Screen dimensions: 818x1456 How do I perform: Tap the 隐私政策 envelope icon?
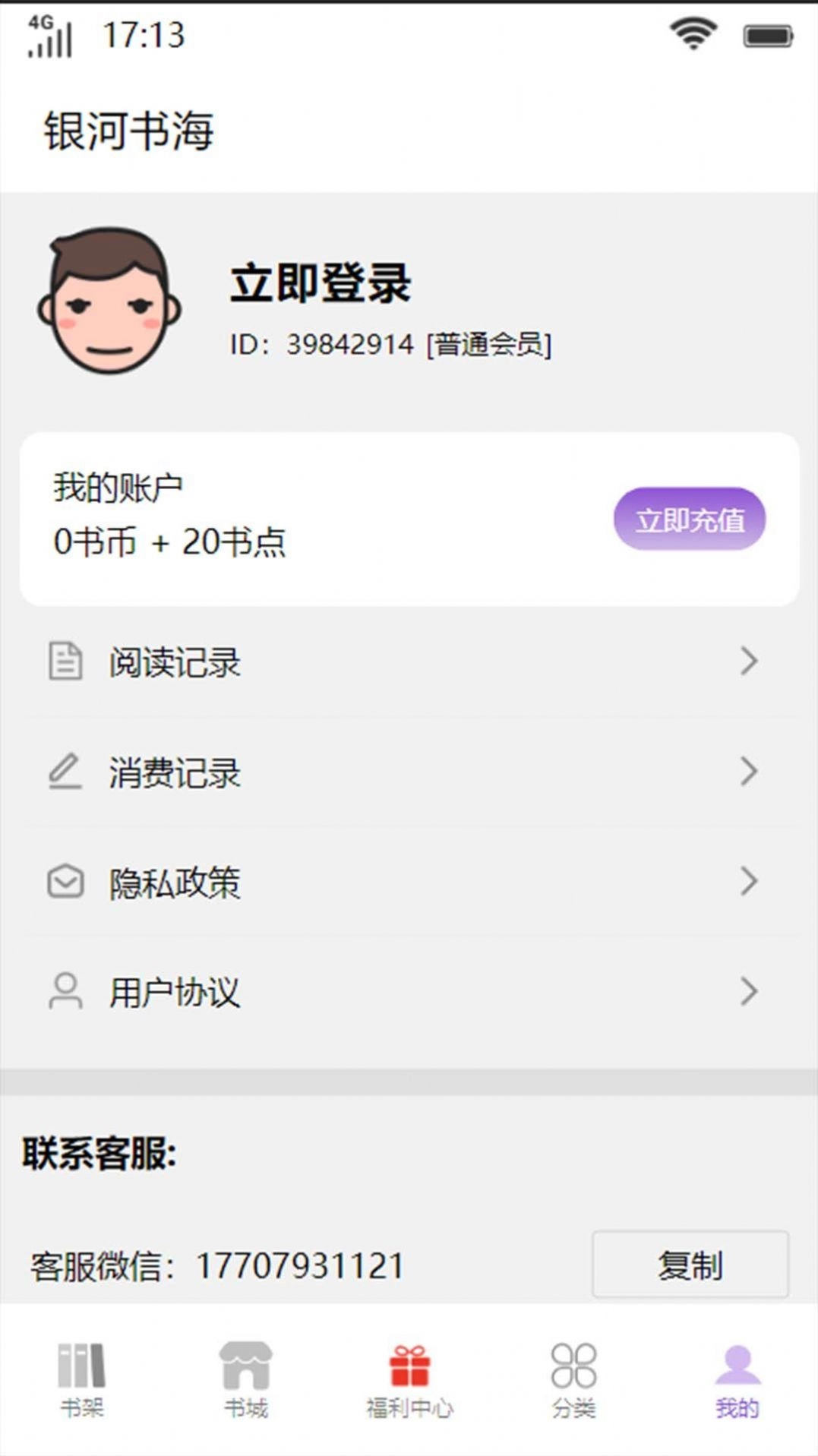[x=65, y=881]
